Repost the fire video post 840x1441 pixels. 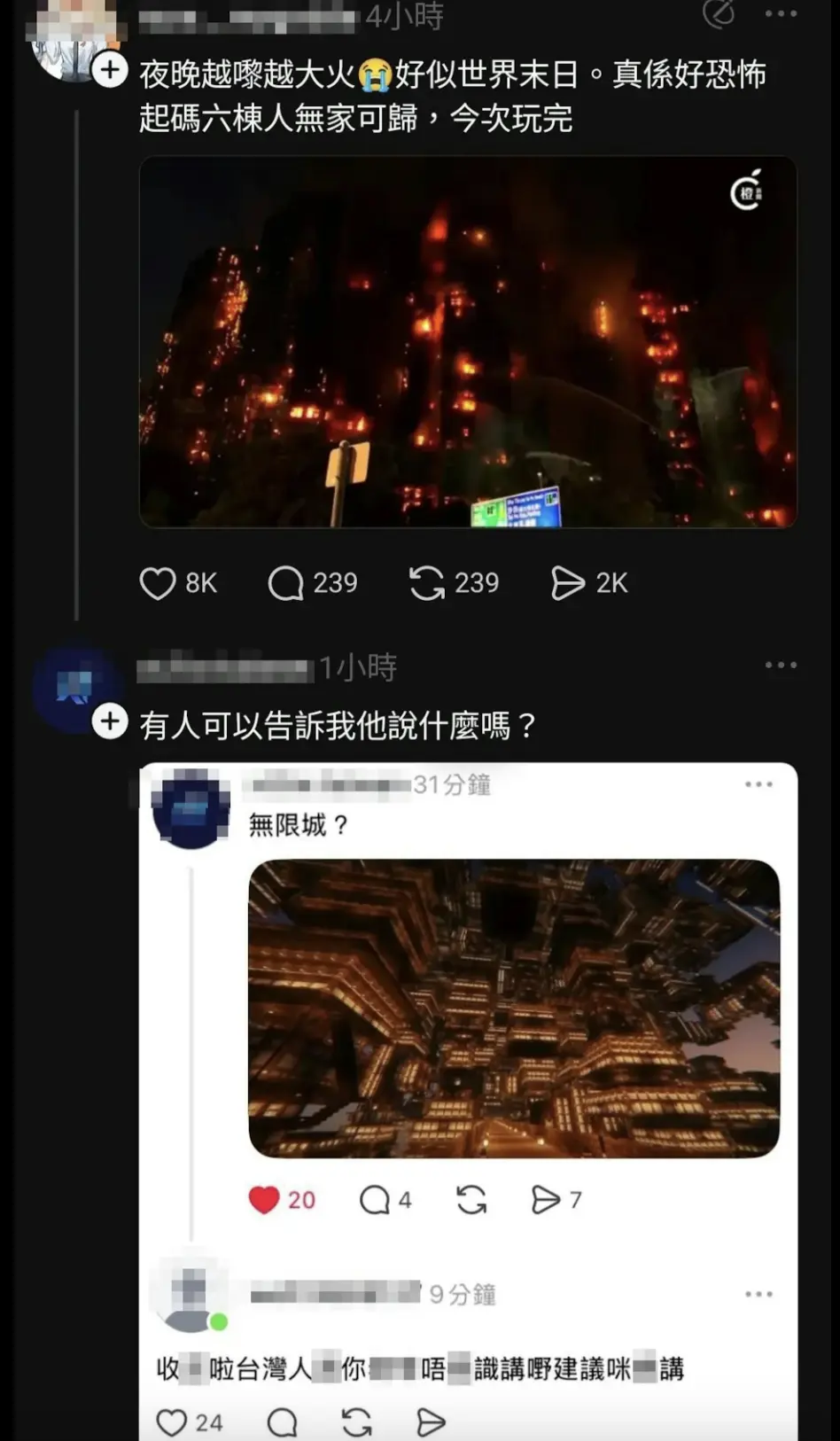tap(428, 582)
